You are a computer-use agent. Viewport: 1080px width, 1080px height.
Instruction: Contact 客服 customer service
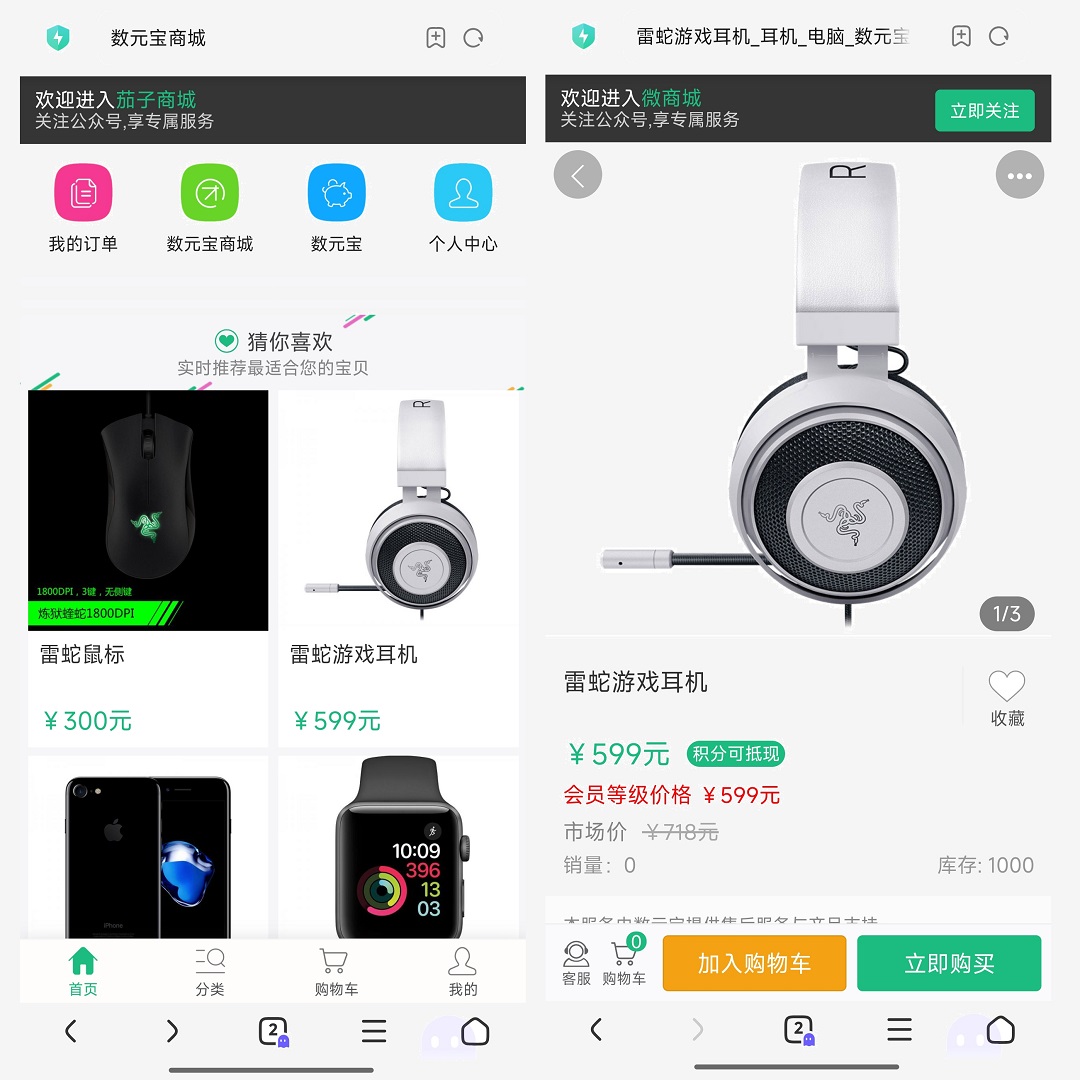pyautogui.click(x=577, y=963)
